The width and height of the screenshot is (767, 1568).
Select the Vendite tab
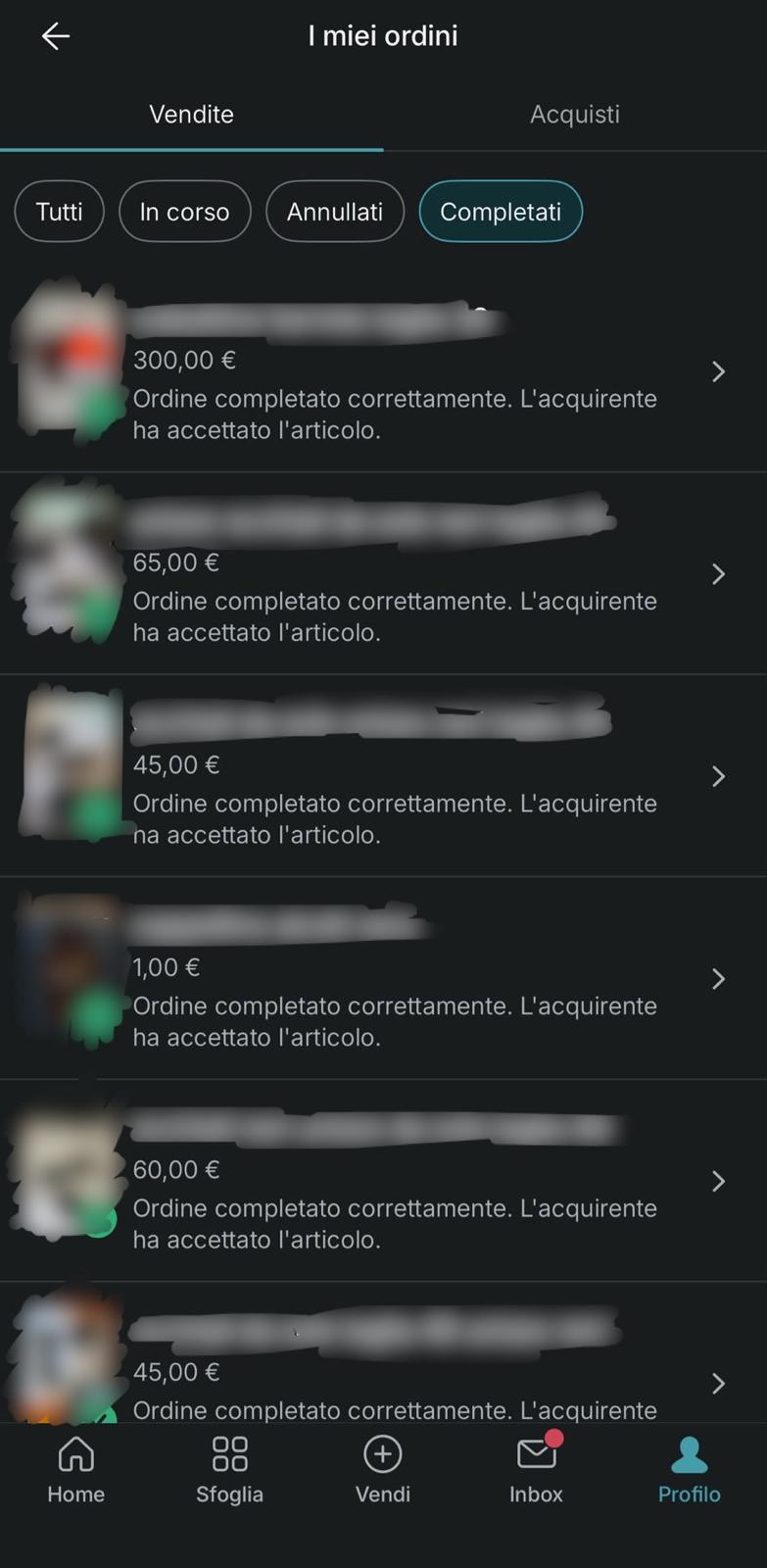pyautogui.click(x=191, y=114)
